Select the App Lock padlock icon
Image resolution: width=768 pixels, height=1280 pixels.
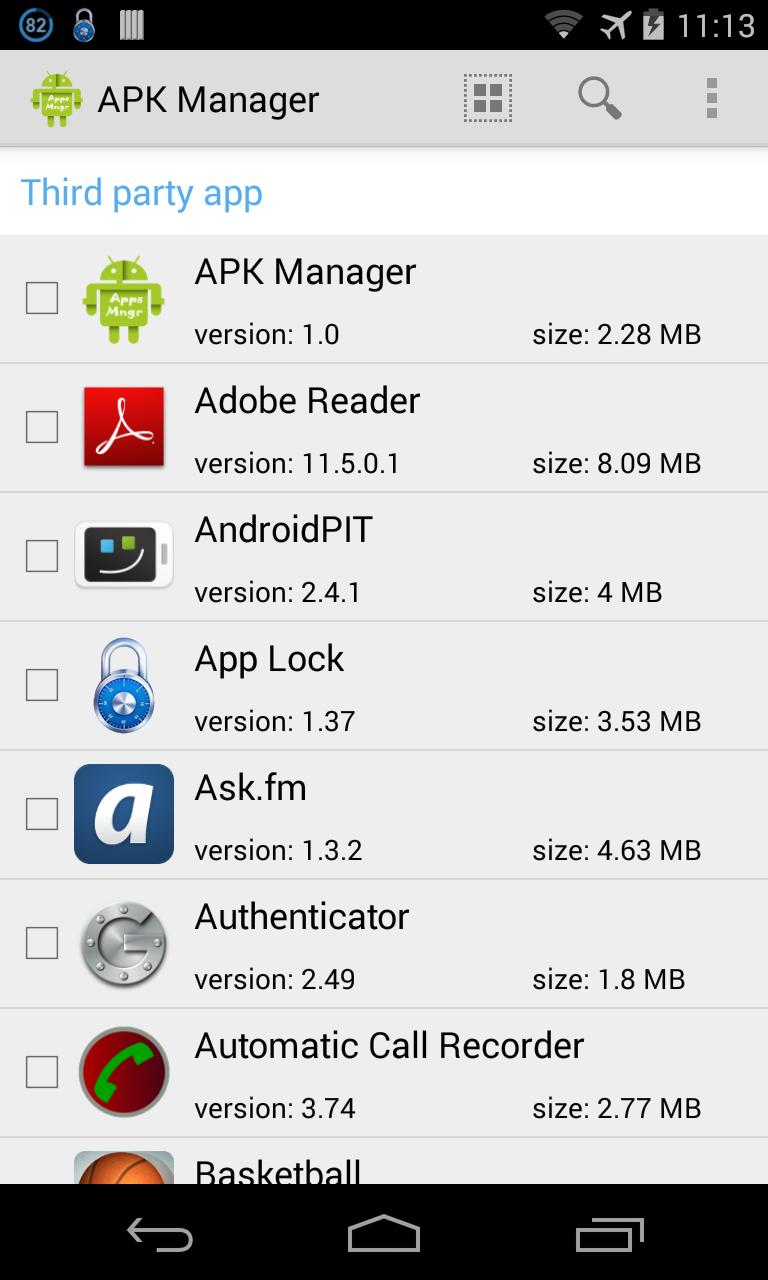coord(123,684)
